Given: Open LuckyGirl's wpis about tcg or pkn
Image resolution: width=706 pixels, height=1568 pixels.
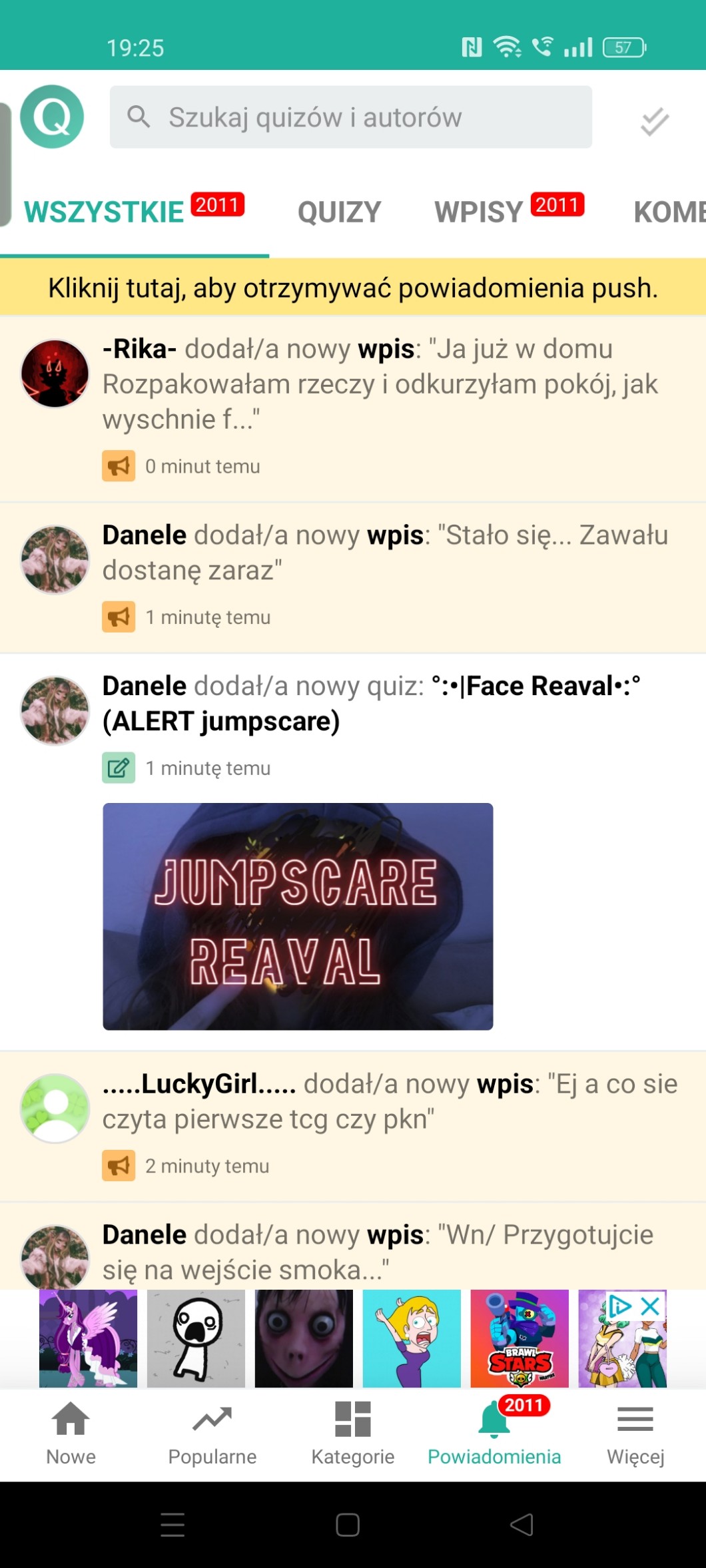Looking at the screenshot, I should coord(353,1127).
